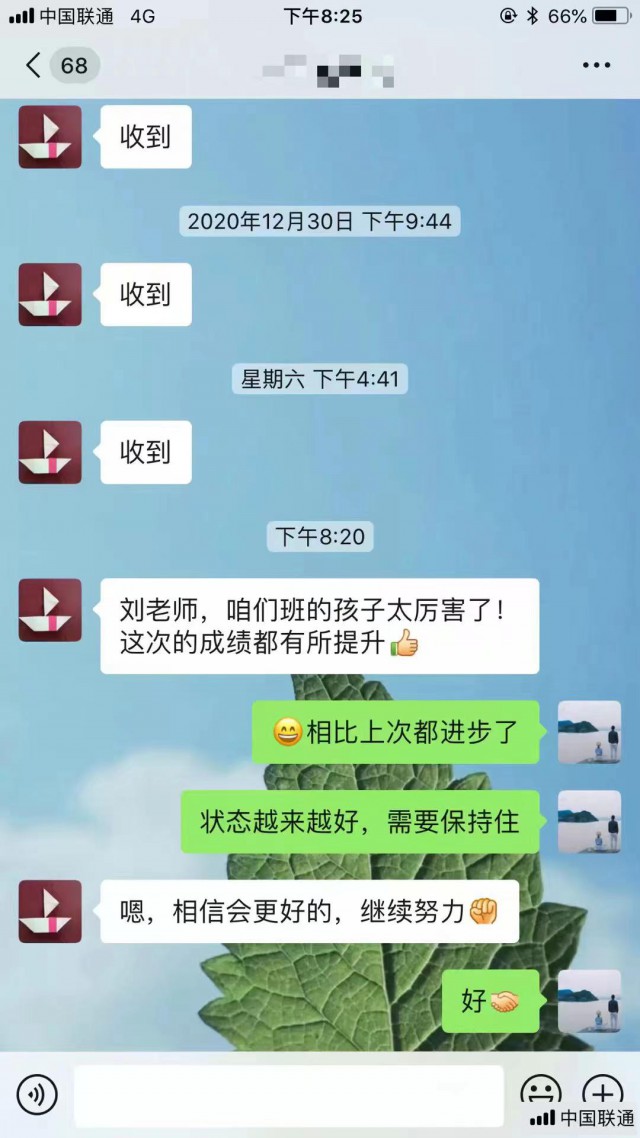Open the plus attachments menu

coord(602,1090)
